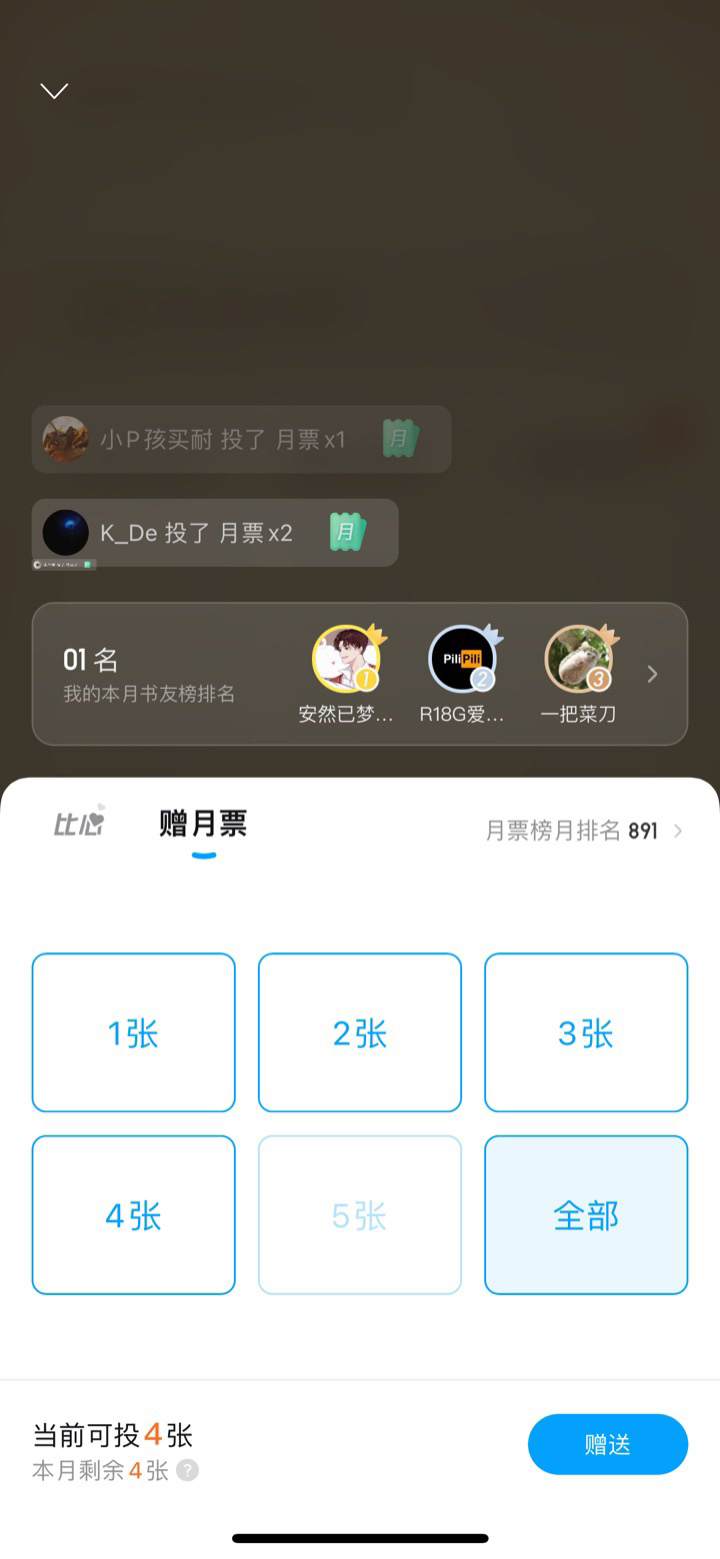Viewport: 720px width, 1559px height.
Task: Open 月票榜月排名 891 ranking
Action: click(x=583, y=831)
